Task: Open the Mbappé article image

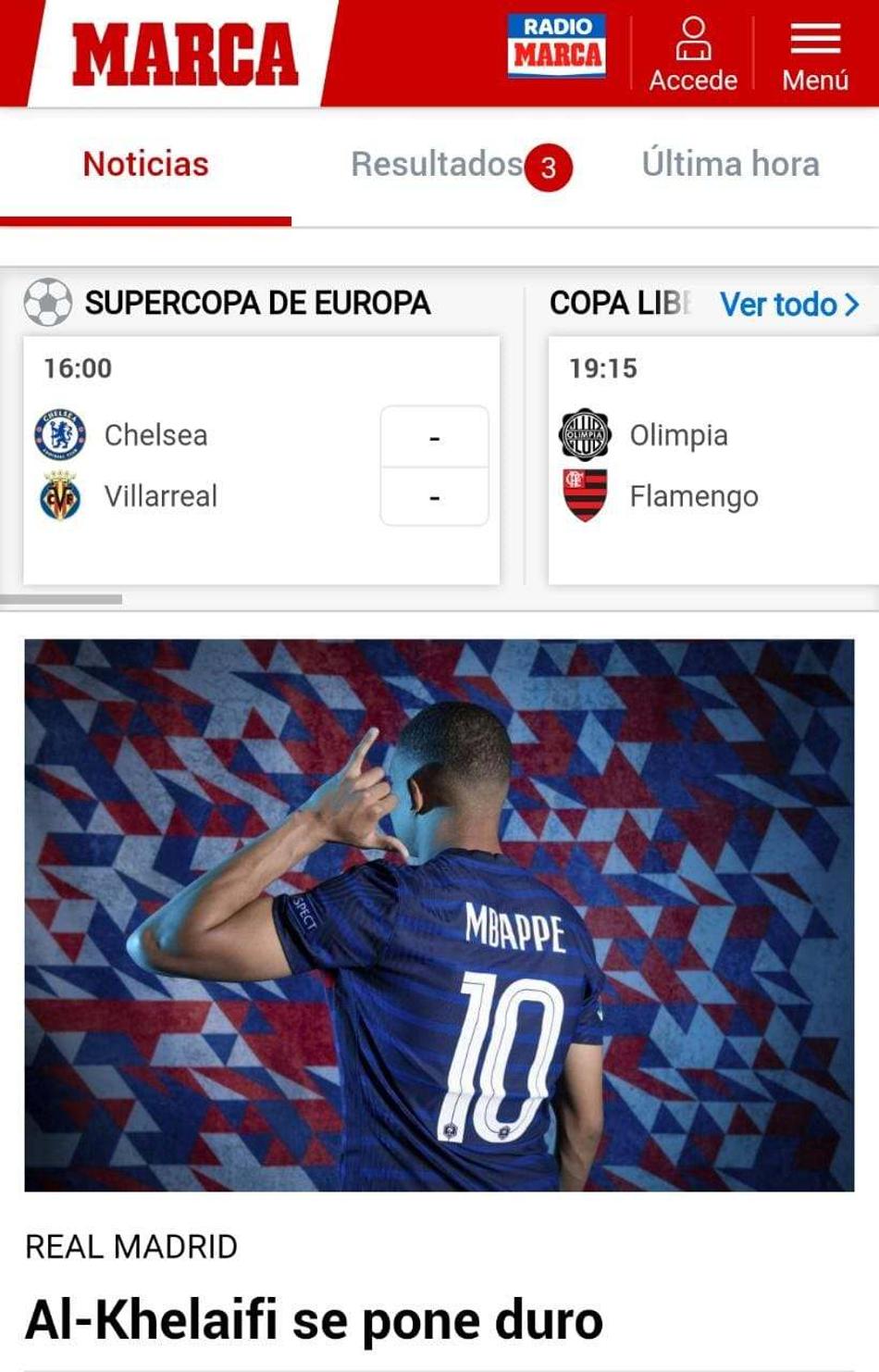Action: click(439, 915)
